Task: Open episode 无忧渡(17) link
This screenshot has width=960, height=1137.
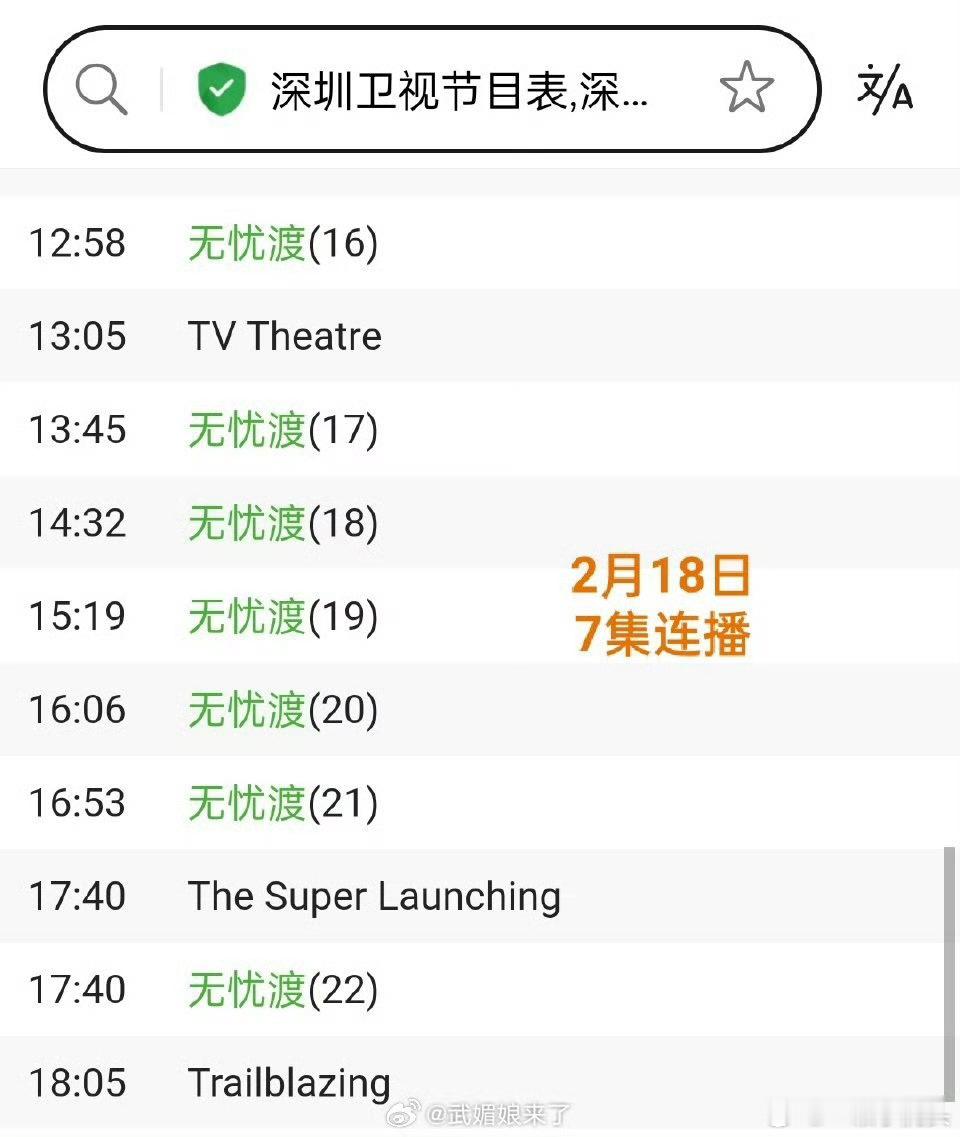Action: 281,430
